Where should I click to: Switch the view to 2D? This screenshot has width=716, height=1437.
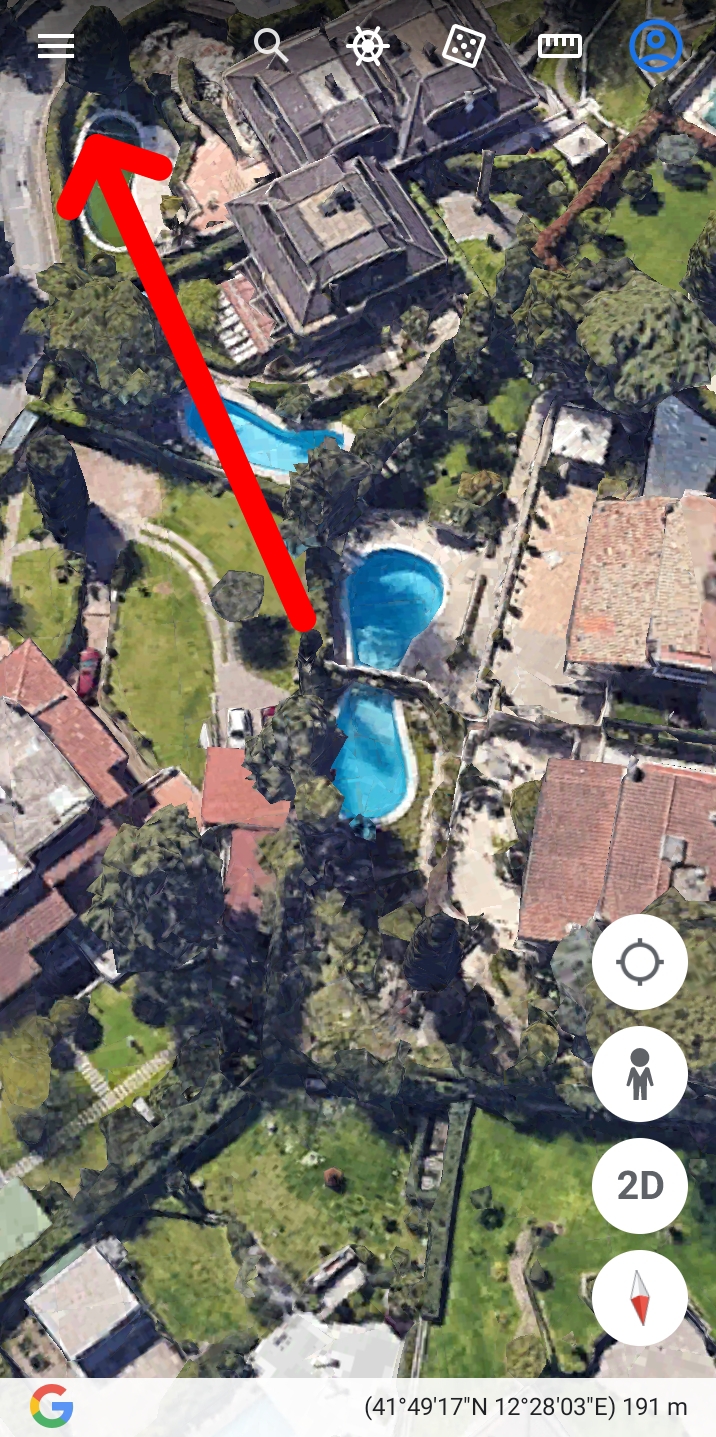(640, 1186)
